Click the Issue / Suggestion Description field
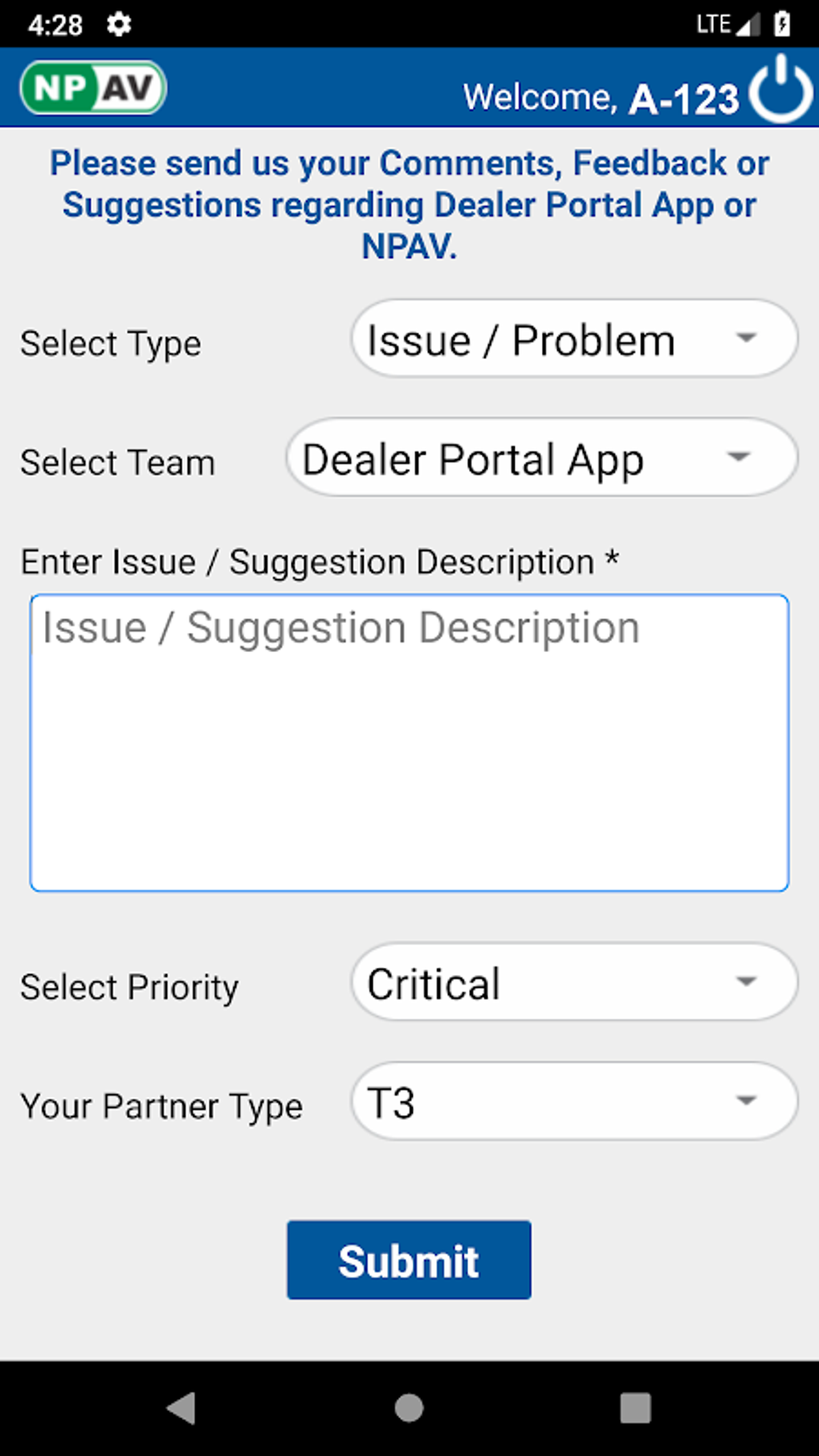 coord(409,739)
